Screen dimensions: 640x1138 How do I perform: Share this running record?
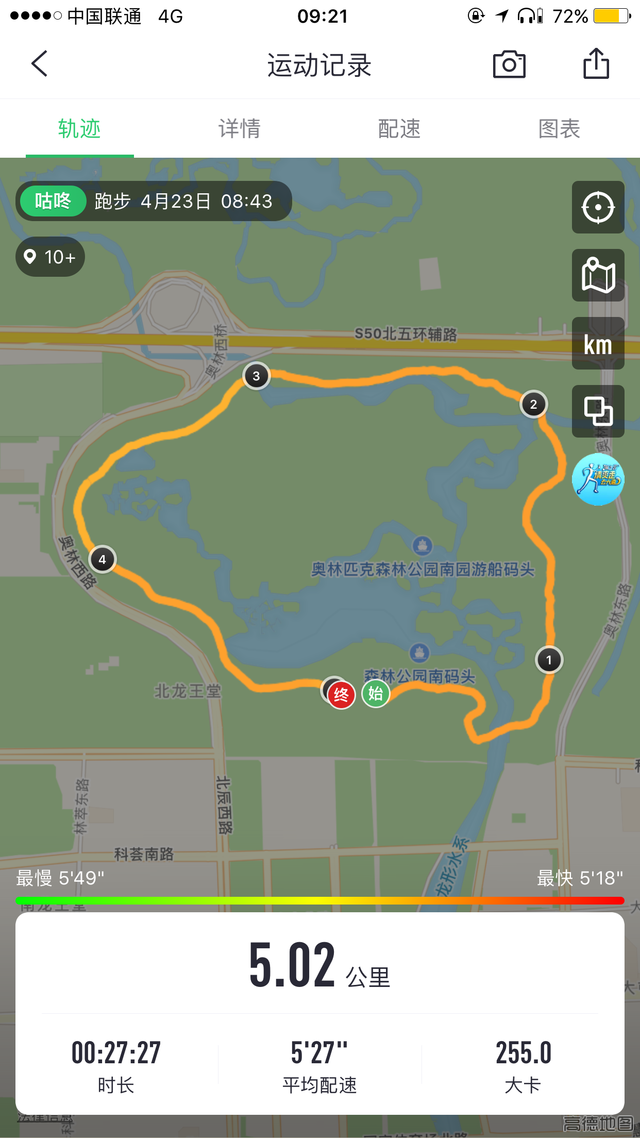tap(596, 65)
